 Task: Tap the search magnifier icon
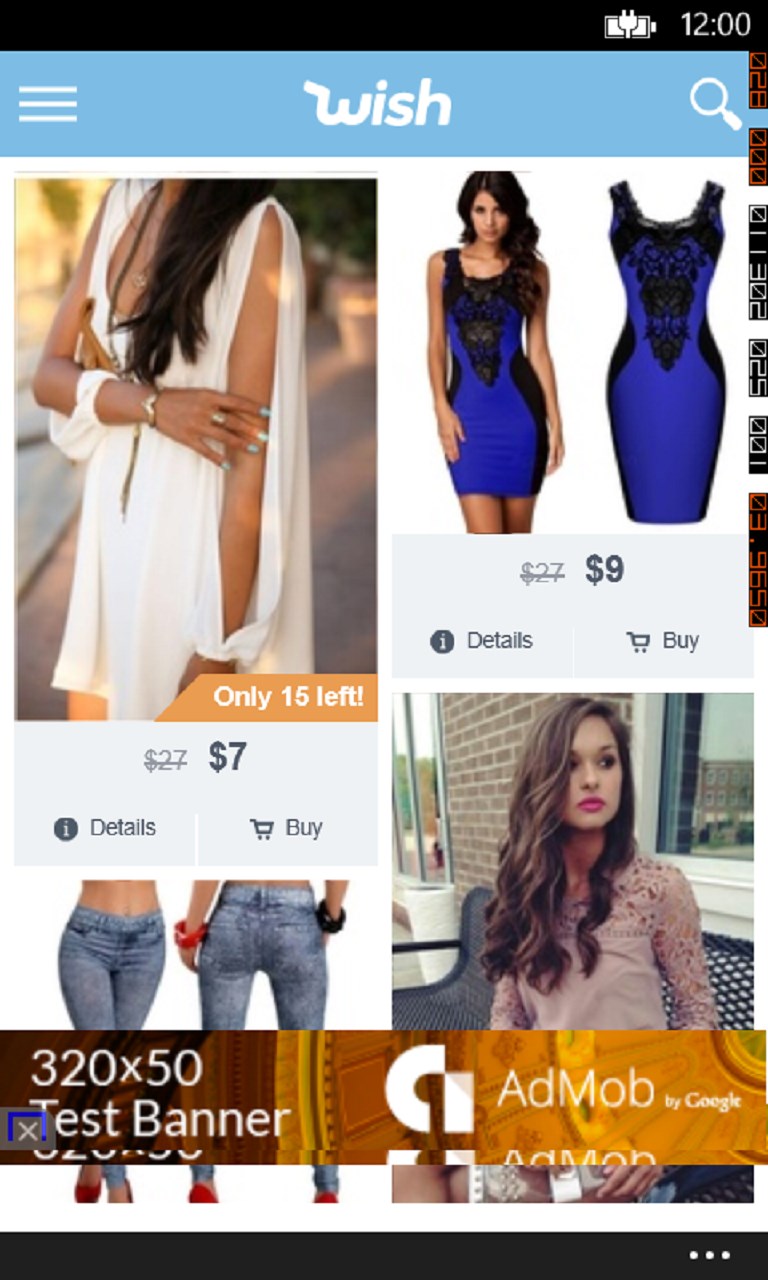(x=713, y=103)
